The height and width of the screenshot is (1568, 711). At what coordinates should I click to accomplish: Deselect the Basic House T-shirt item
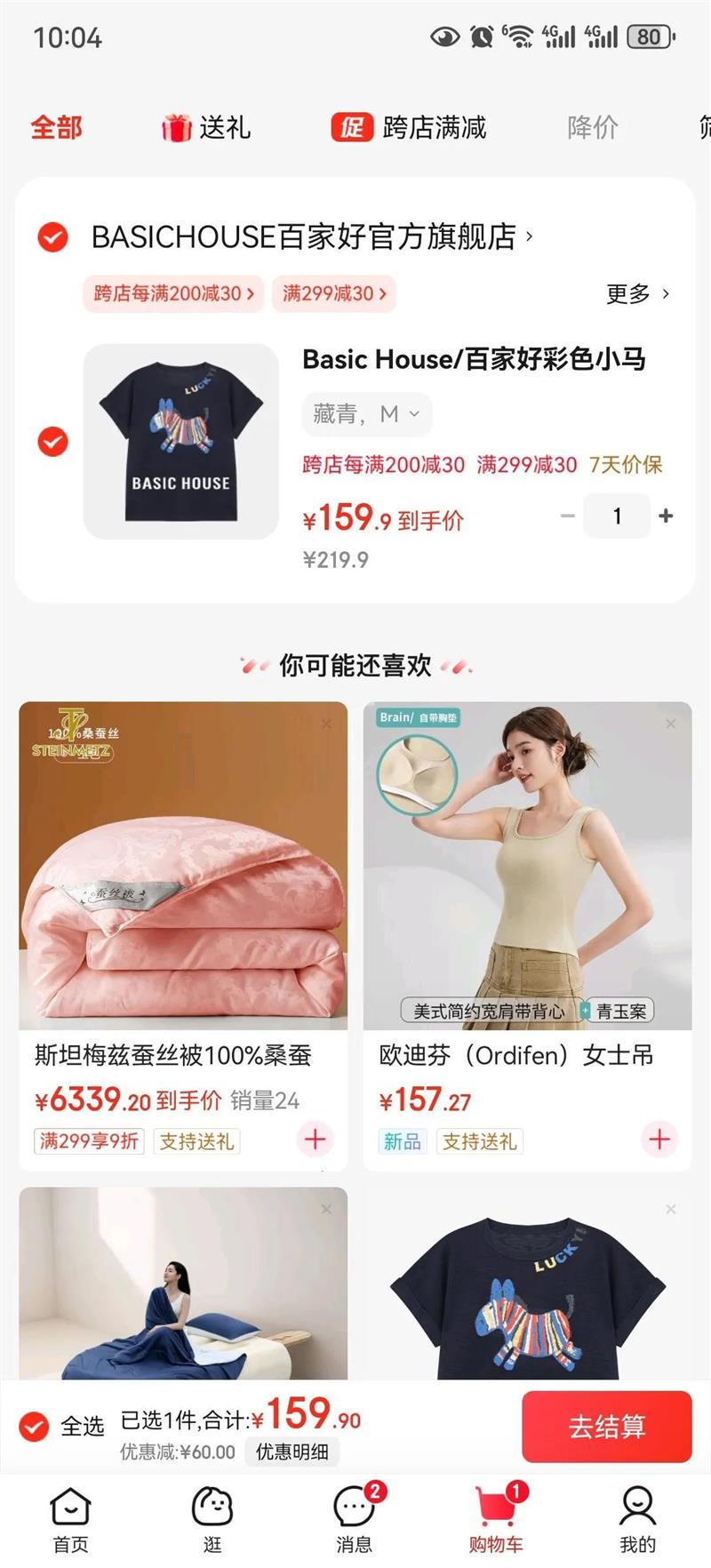click(x=53, y=441)
